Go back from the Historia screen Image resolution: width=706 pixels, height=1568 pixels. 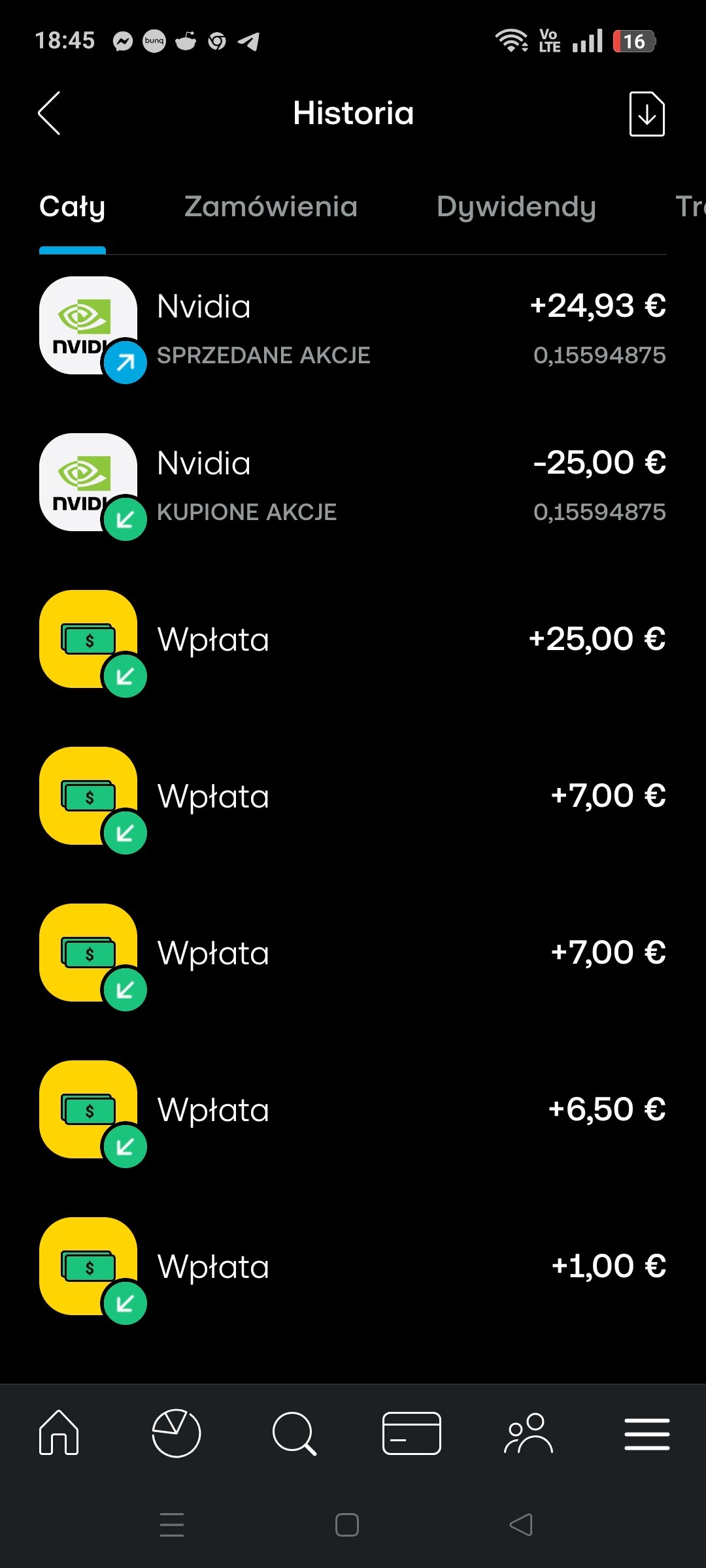[50, 113]
